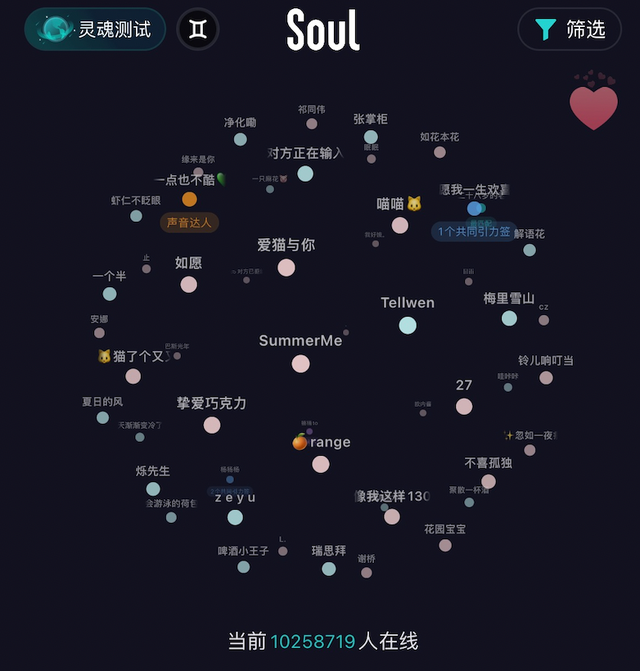Tap the Gemini zodiac icon
The width and height of the screenshot is (640, 671).
(198, 30)
